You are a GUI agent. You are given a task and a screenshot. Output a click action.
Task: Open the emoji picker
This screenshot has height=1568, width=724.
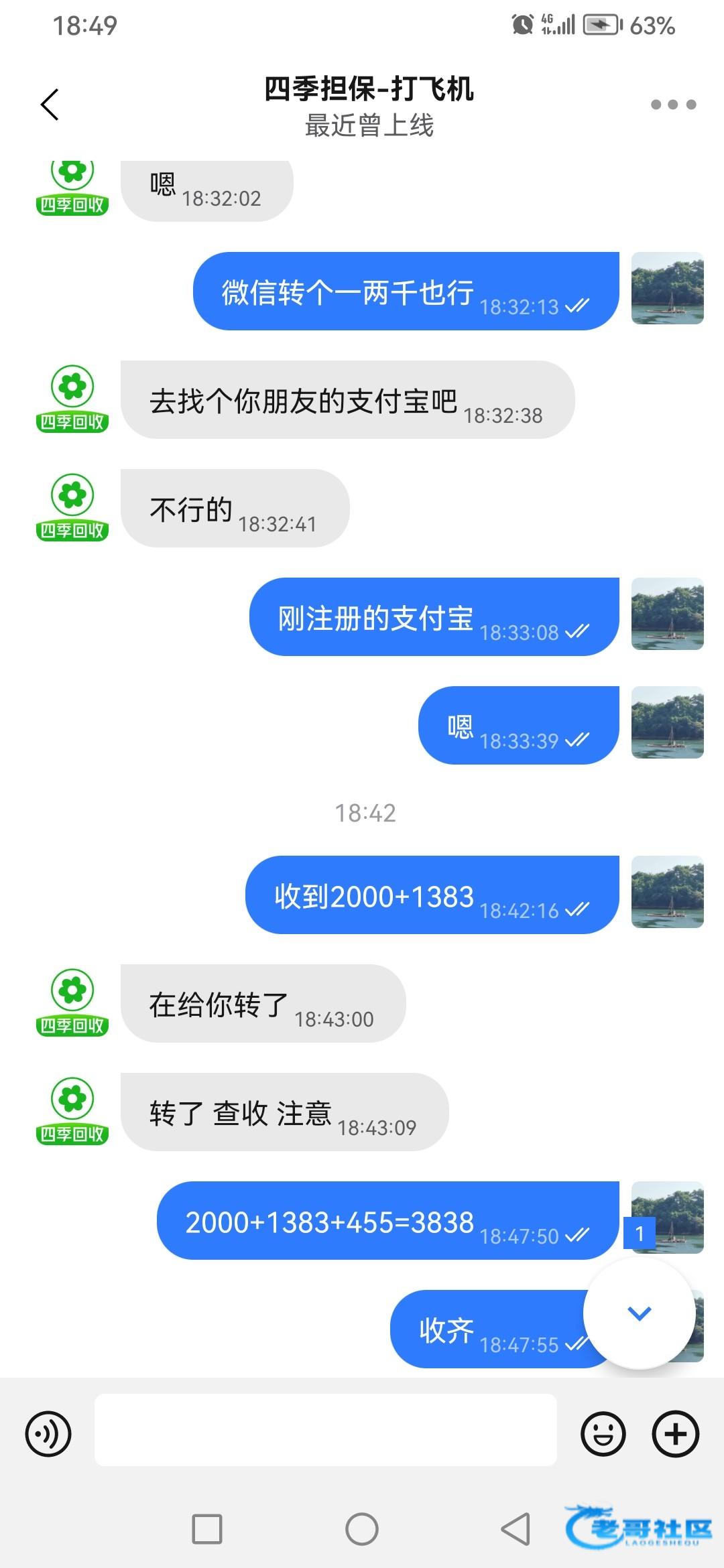click(x=603, y=1434)
